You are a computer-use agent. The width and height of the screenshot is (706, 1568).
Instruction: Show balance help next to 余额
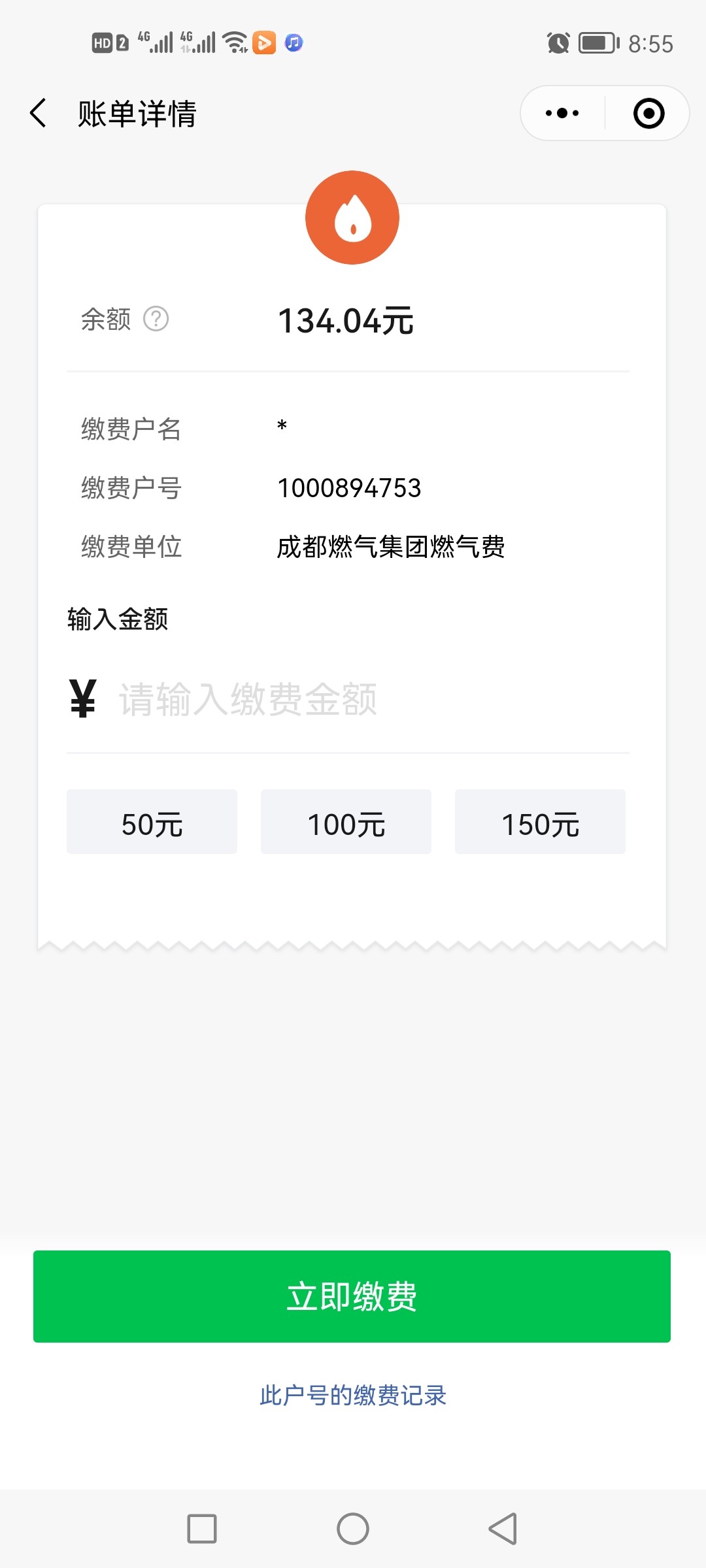(156, 319)
